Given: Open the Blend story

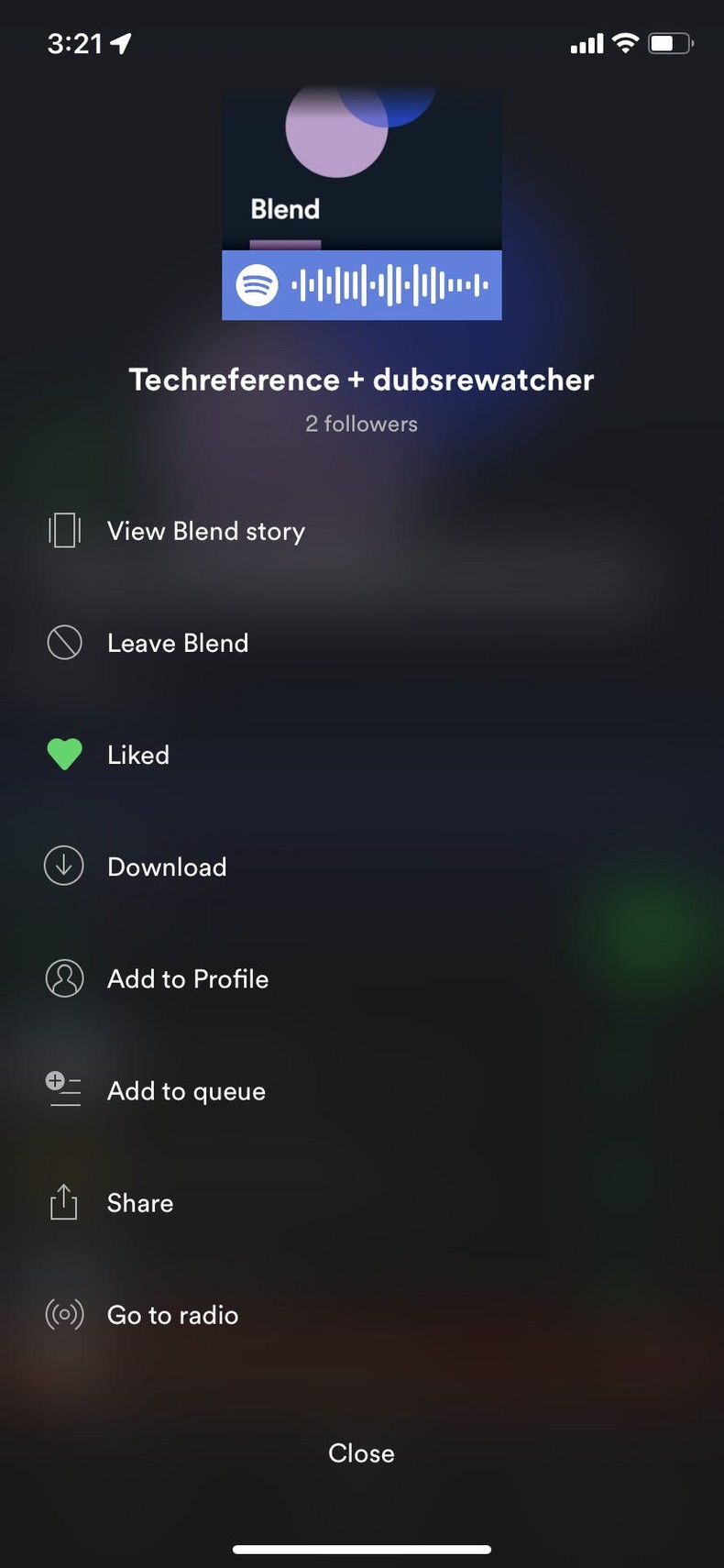Looking at the screenshot, I should pyautogui.click(x=206, y=530).
